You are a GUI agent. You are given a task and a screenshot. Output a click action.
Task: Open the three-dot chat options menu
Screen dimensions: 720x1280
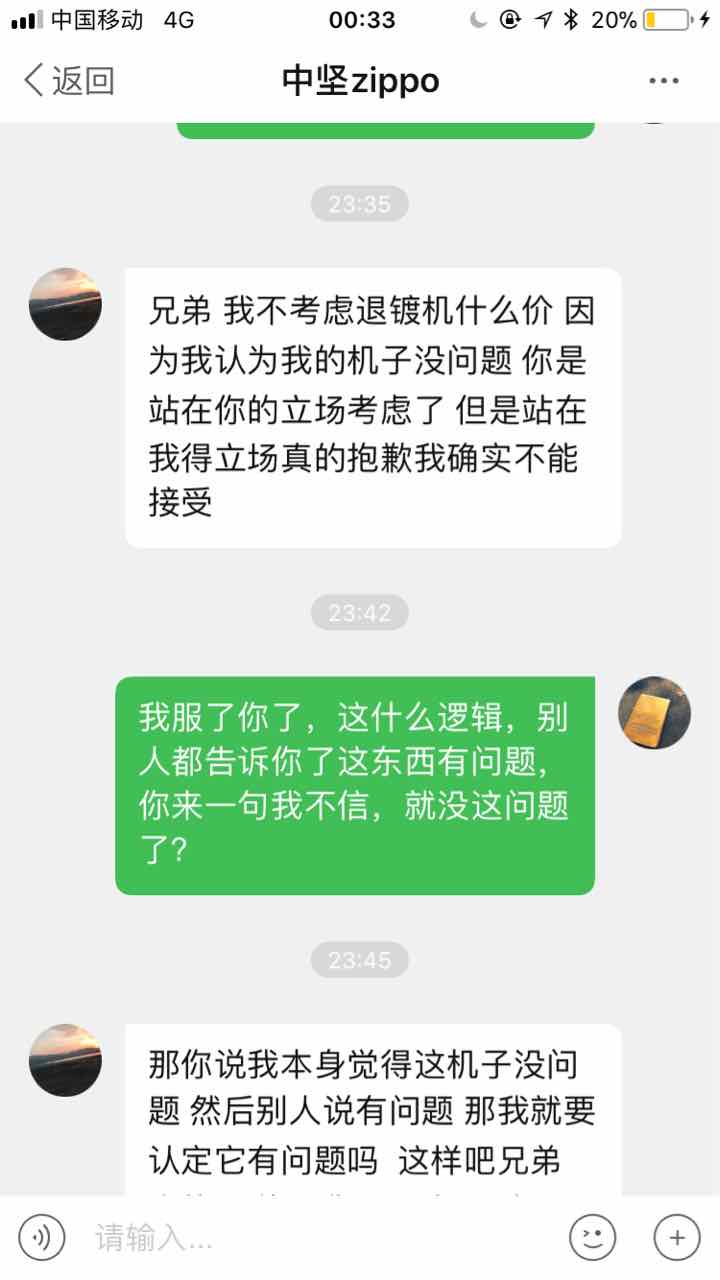pyautogui.click(x=663, y=81)
